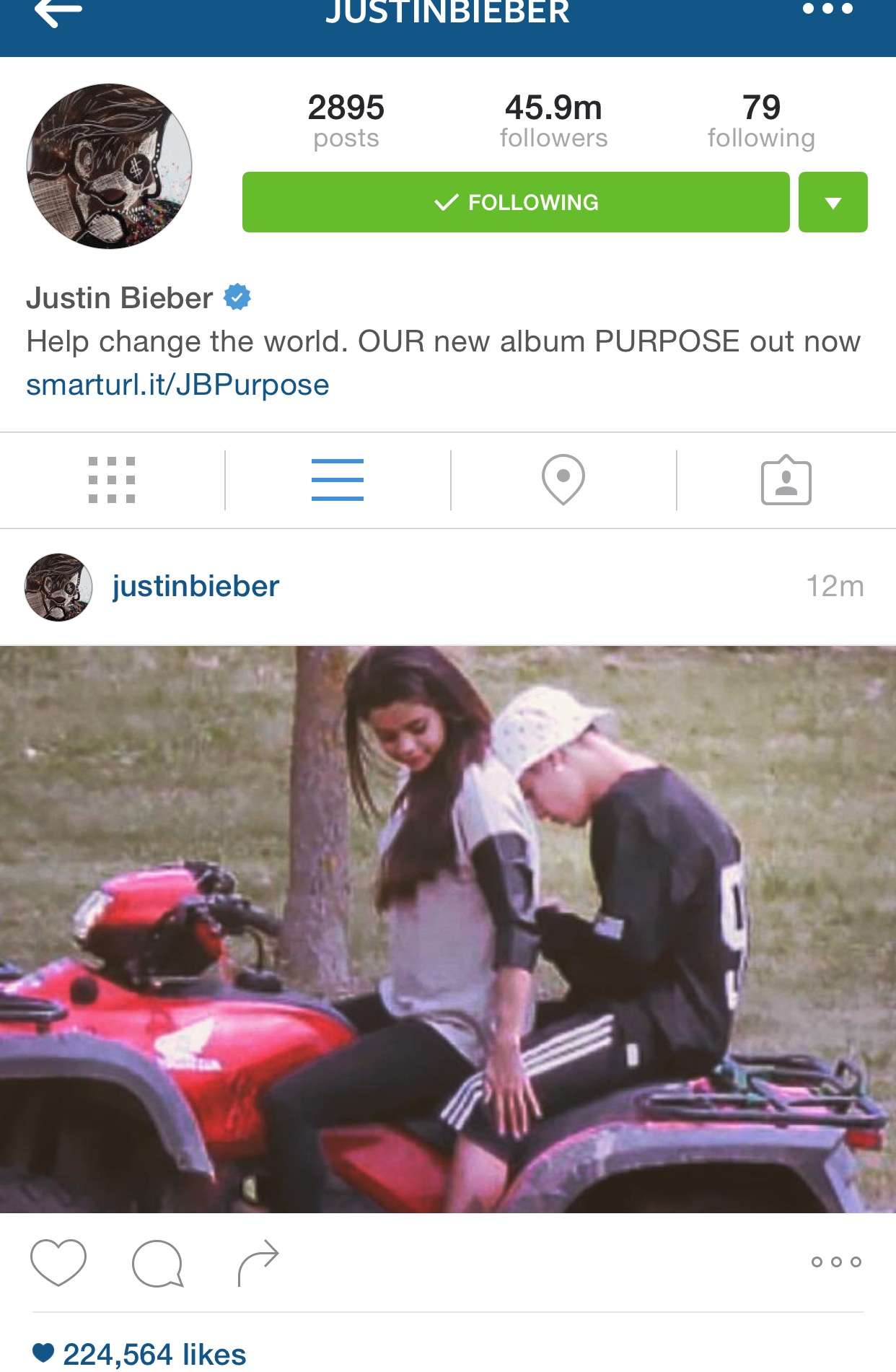The width and height of the screenshot is (896, 1372).
Task: Open the three-dot menu in header
Action: click(x=827, y=10)
